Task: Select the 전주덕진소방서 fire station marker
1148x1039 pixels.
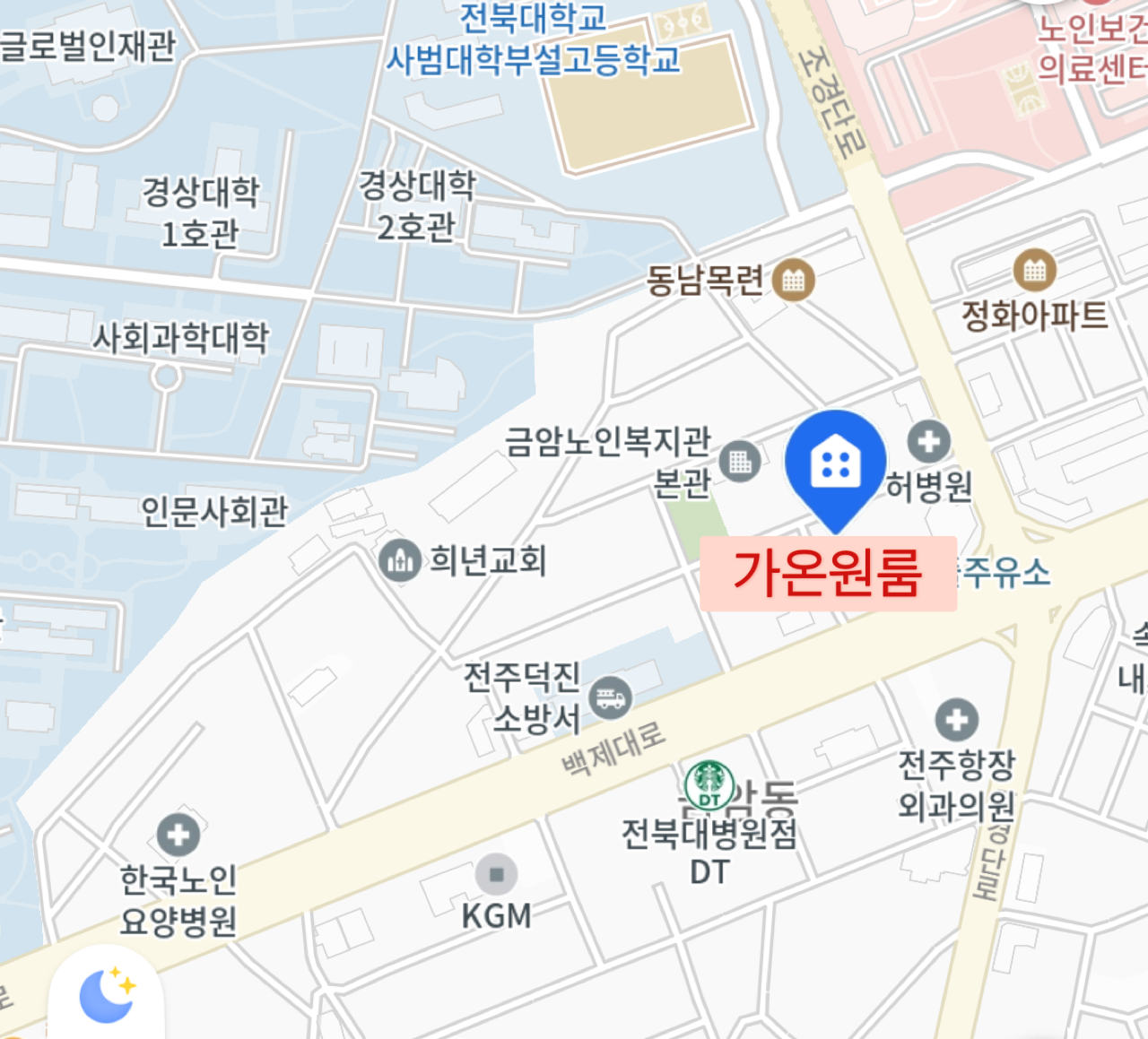Action: coord(611,697)
